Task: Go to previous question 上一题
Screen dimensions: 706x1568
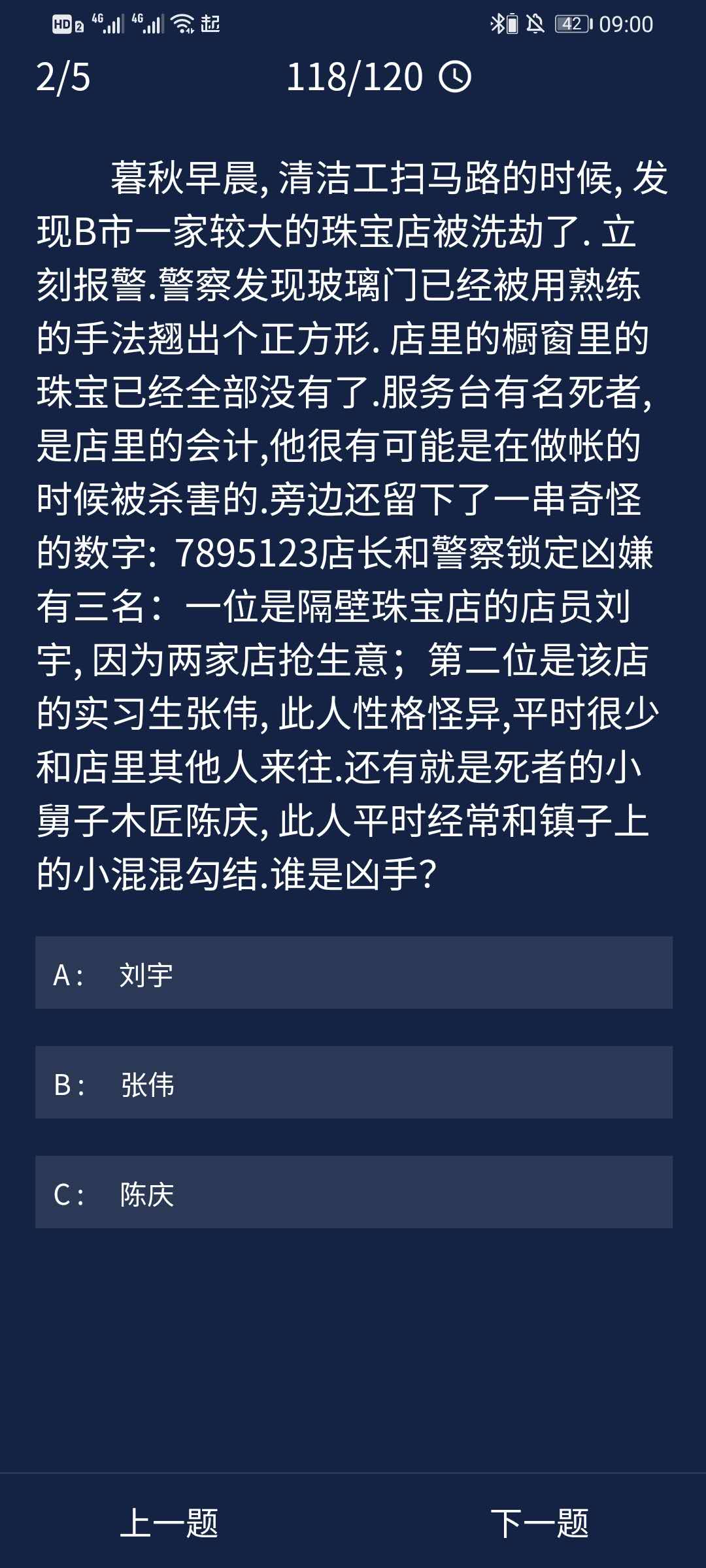Action: click(x=169, y=1524)
